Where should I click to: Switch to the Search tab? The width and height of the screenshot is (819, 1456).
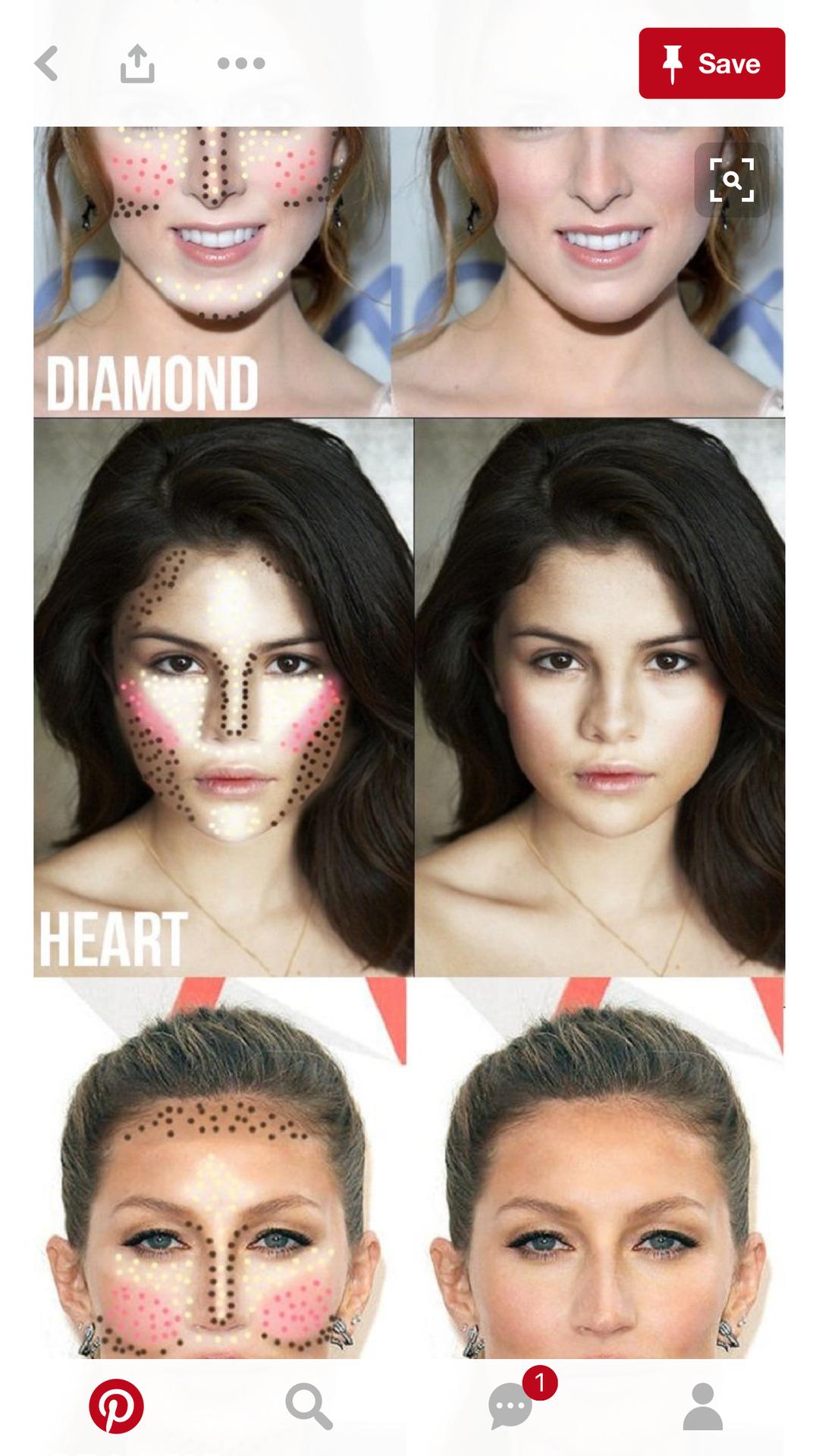tap(309, 1406)
